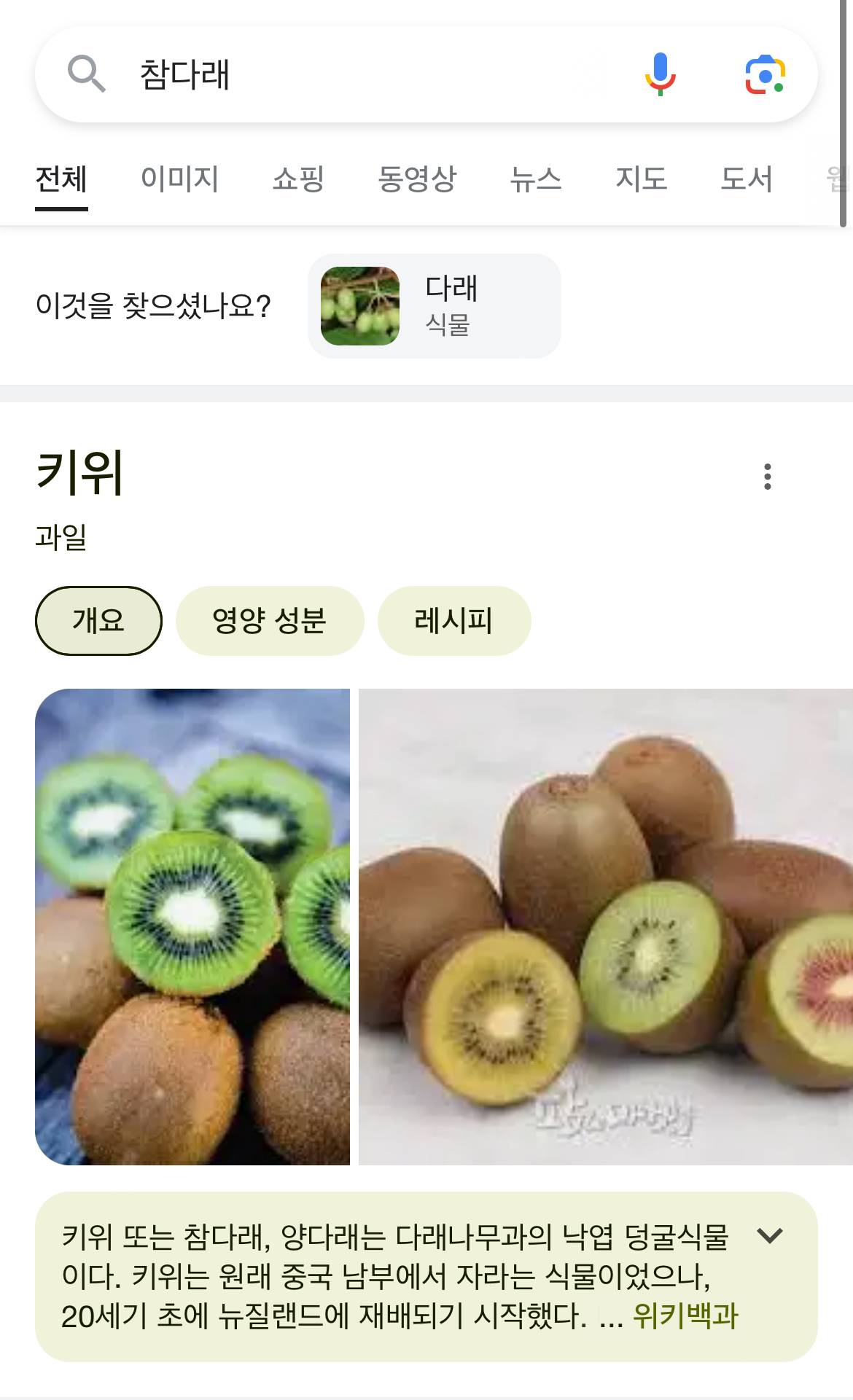Switch to the 동영상 tab
Viewport: 853px width, 1400px height.
pyautogui.click(x=417, y=179)
